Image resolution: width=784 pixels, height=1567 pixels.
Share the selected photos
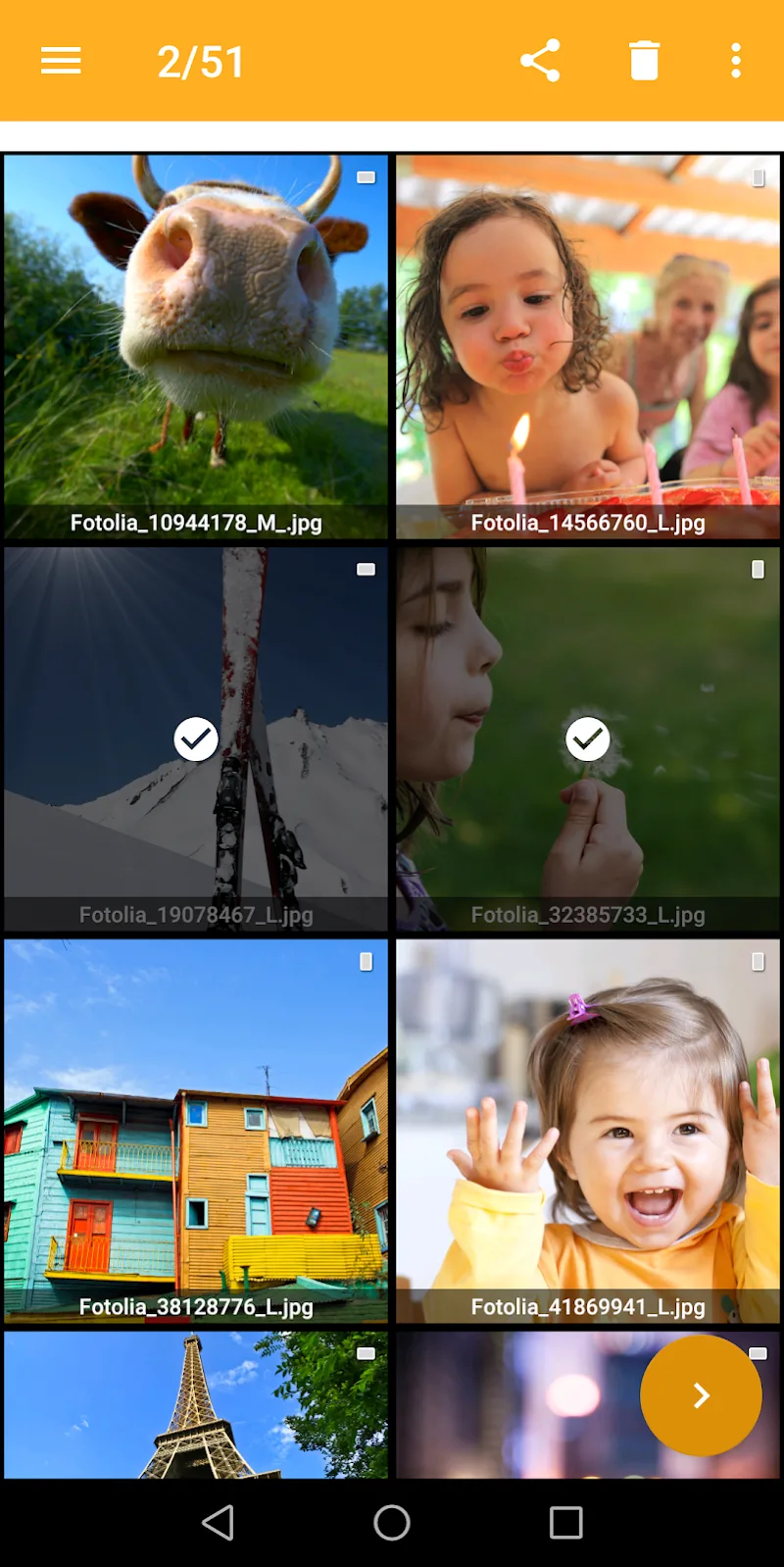[x=540, y=61]
